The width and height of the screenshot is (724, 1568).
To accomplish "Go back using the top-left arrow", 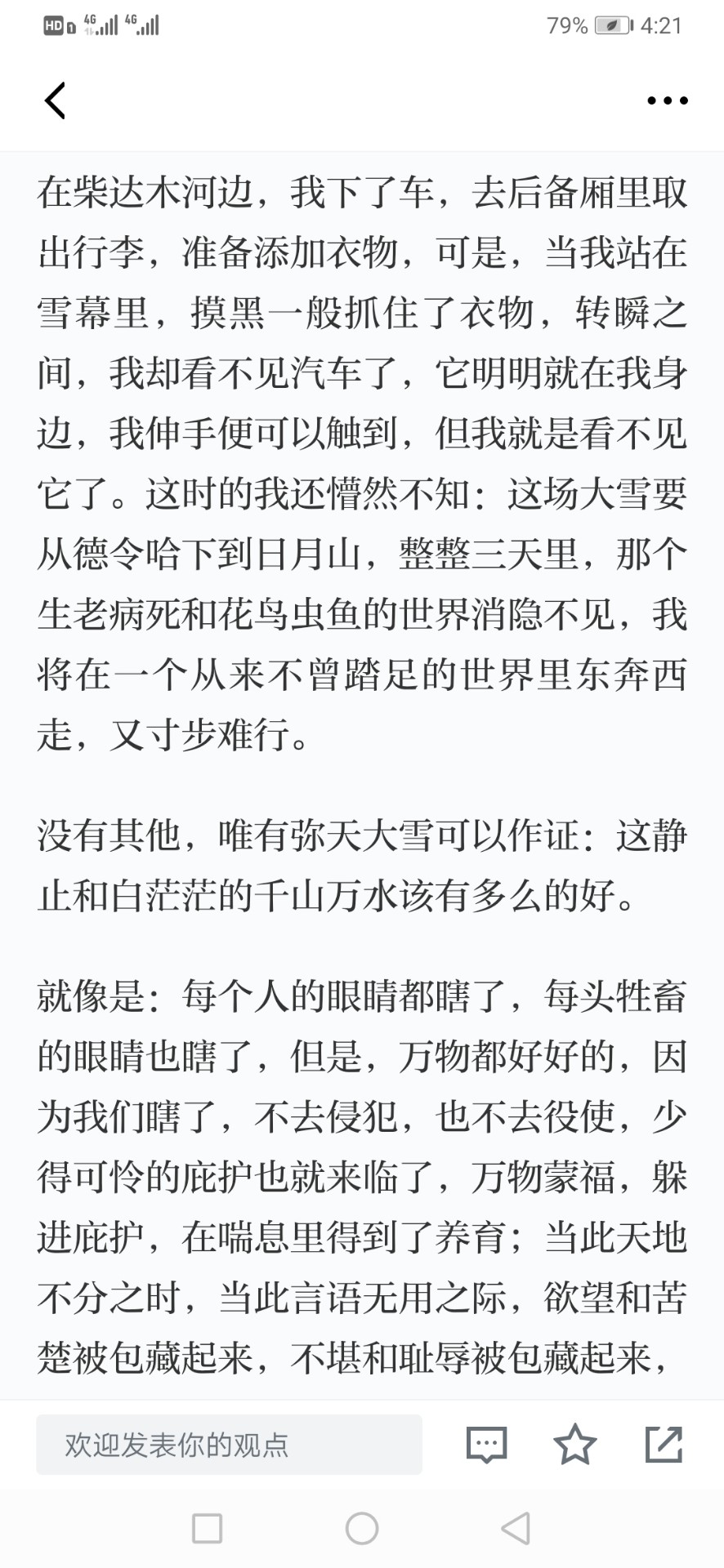I will pos(55,101).
